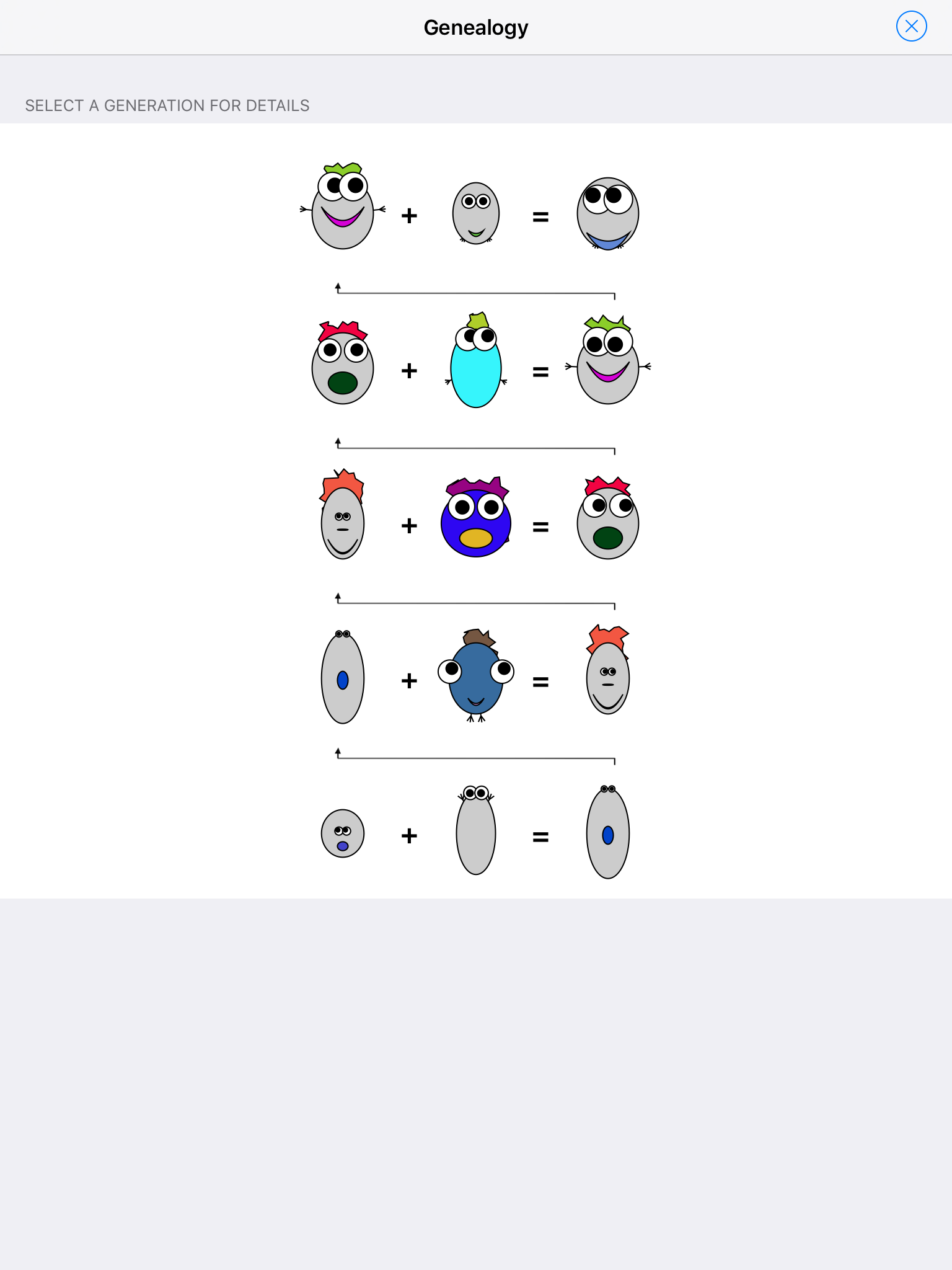Select the green-haired parent in the top generation
This screenshot has height=1270, width=952.
click(343, 211)
